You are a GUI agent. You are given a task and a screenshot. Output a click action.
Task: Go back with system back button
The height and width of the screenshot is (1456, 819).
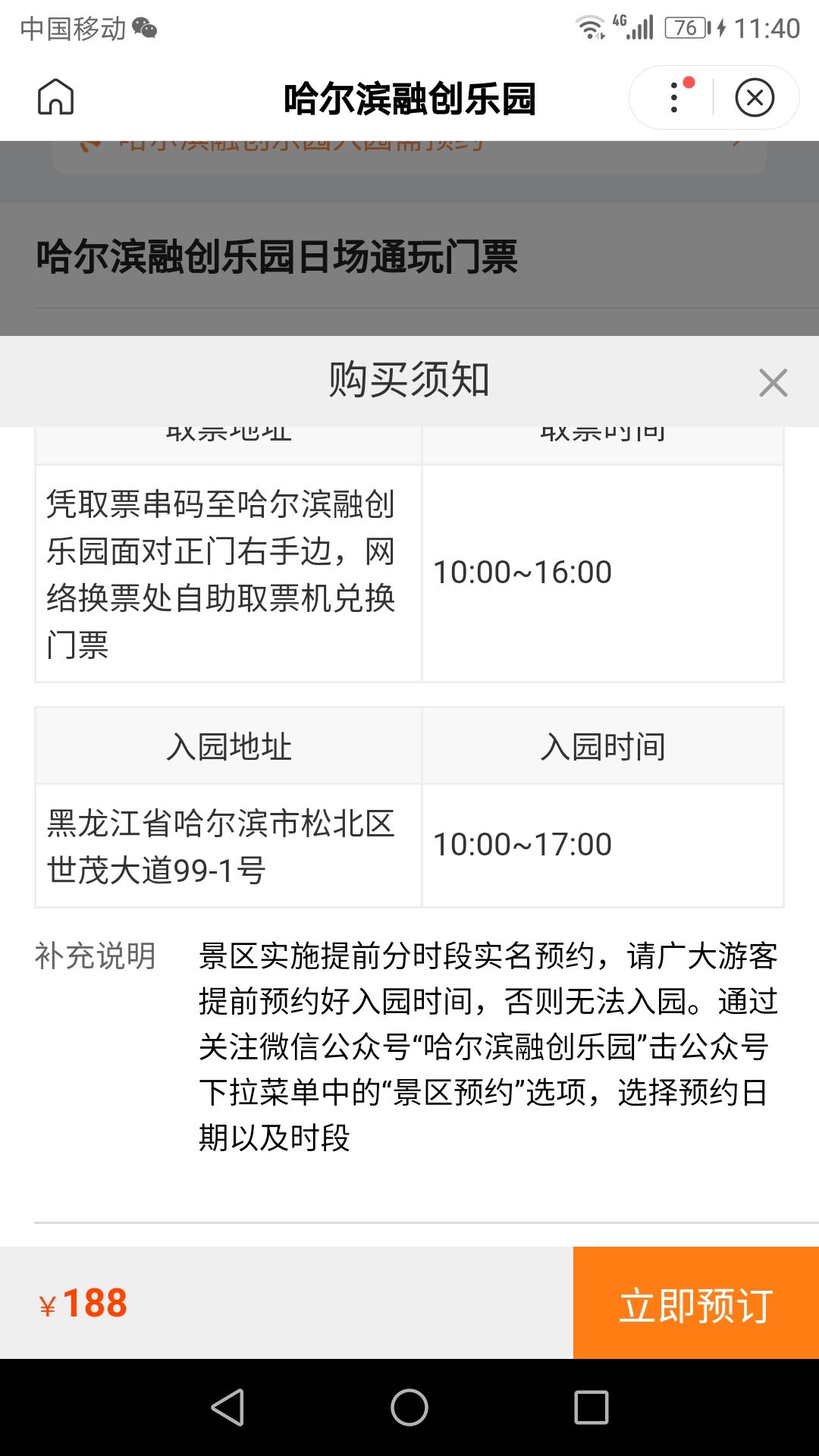point(227,1407)
